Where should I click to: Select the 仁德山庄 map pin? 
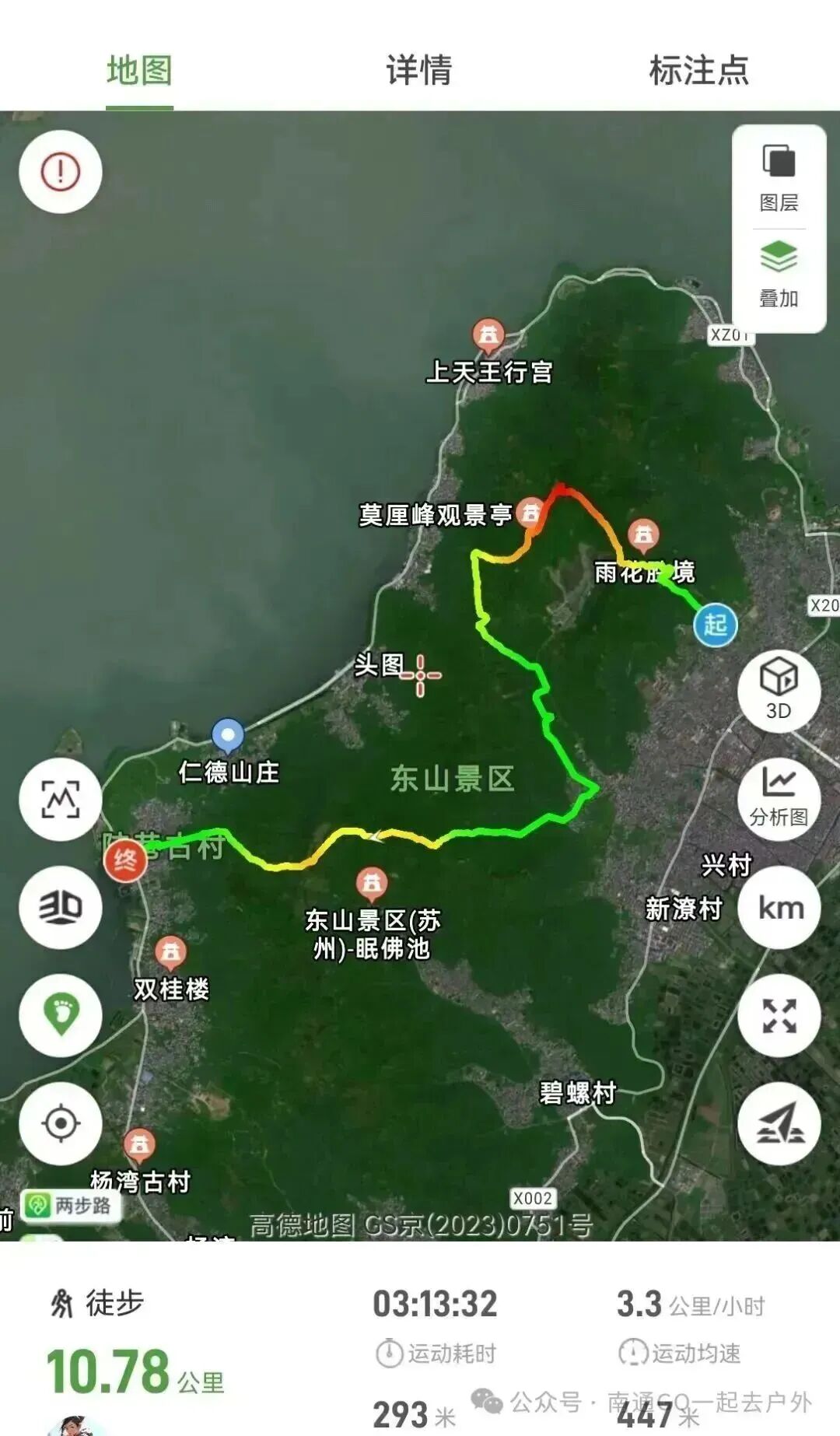pyautogui.click(x=227, y=734)
